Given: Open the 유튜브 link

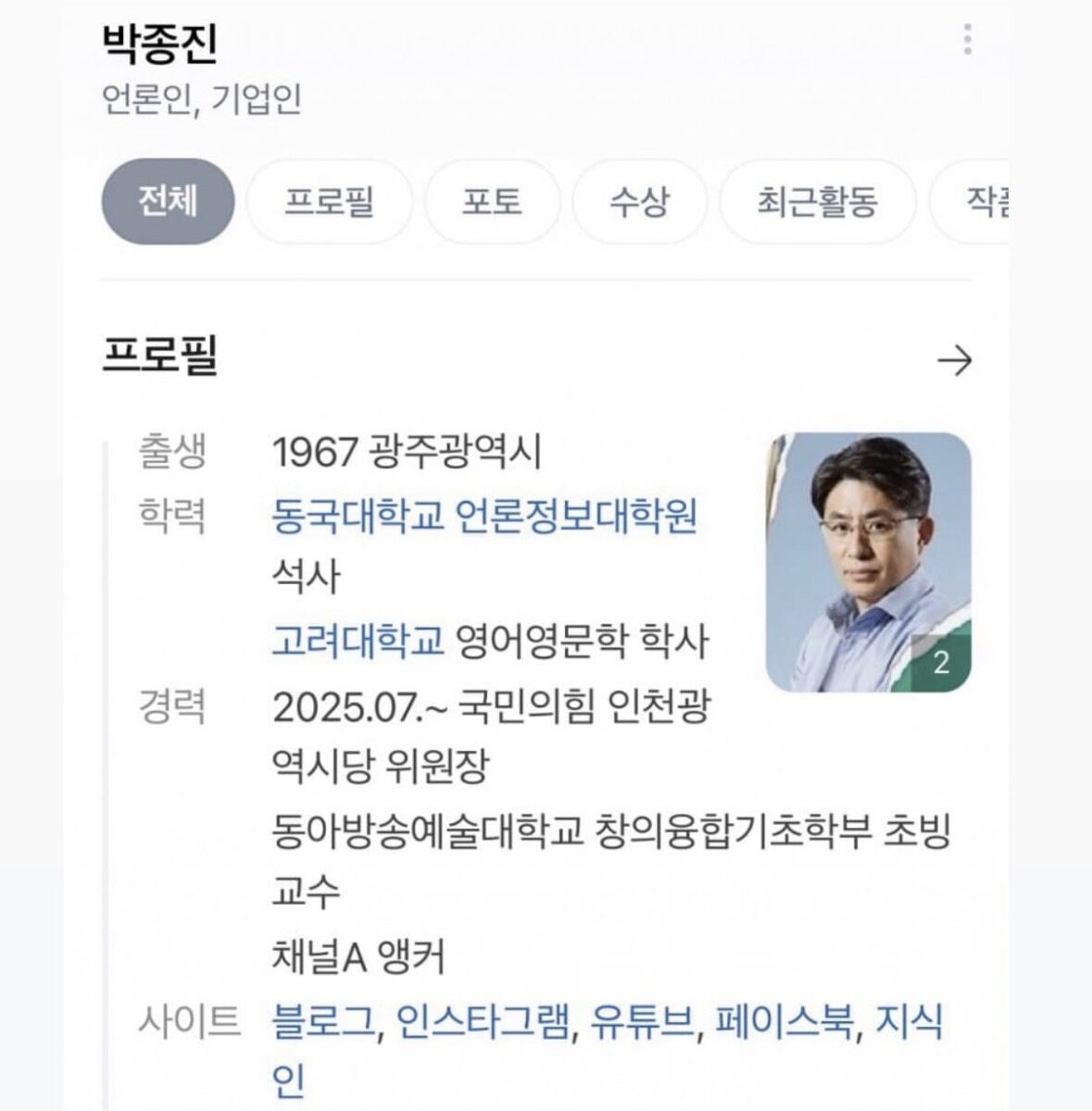Looking at the screenshot, I should [x=641, y=1021].
